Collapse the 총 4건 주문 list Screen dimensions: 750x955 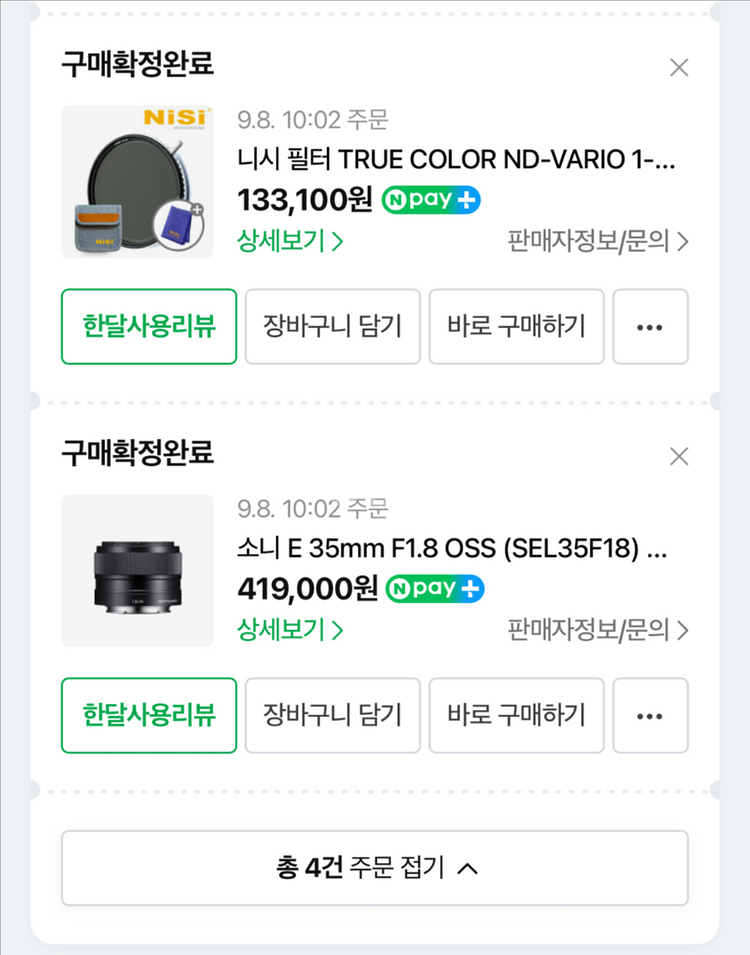(x=375, y=868)
